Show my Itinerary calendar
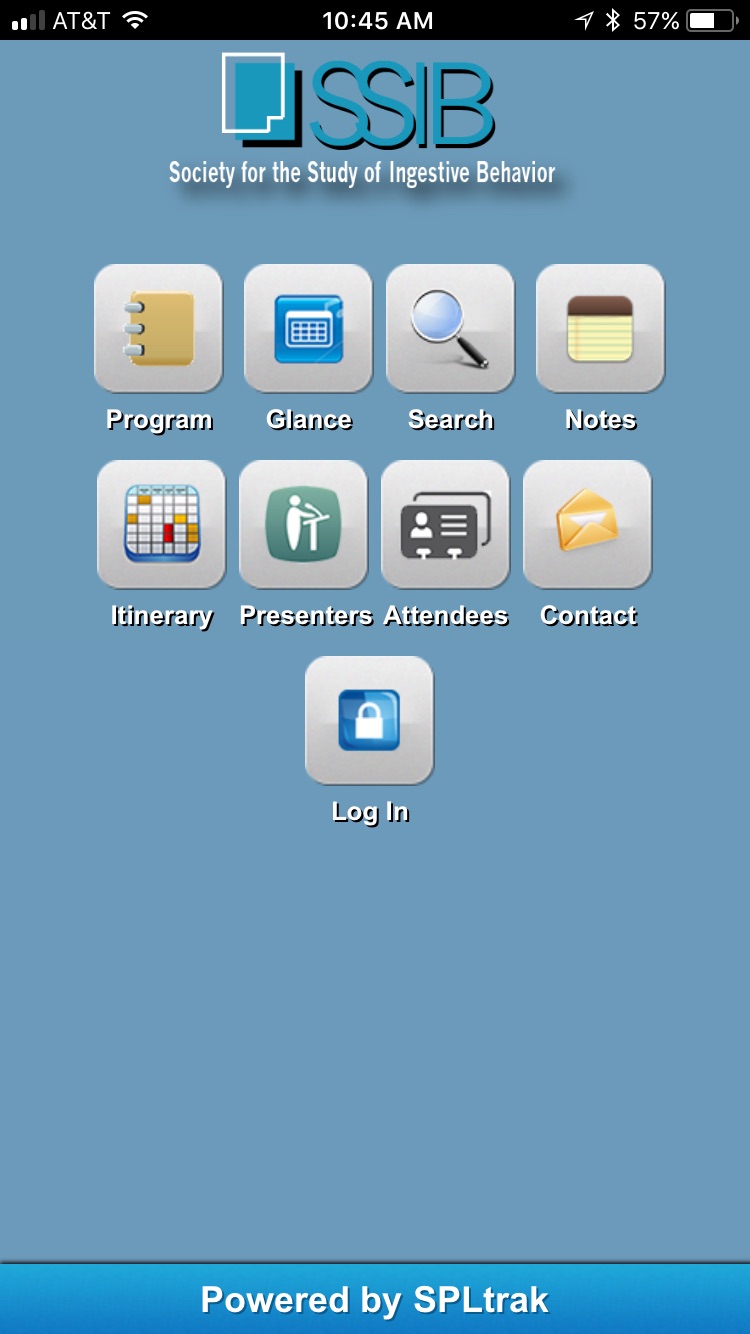The height and width of the screenshot is (1334, 750). 161,524
